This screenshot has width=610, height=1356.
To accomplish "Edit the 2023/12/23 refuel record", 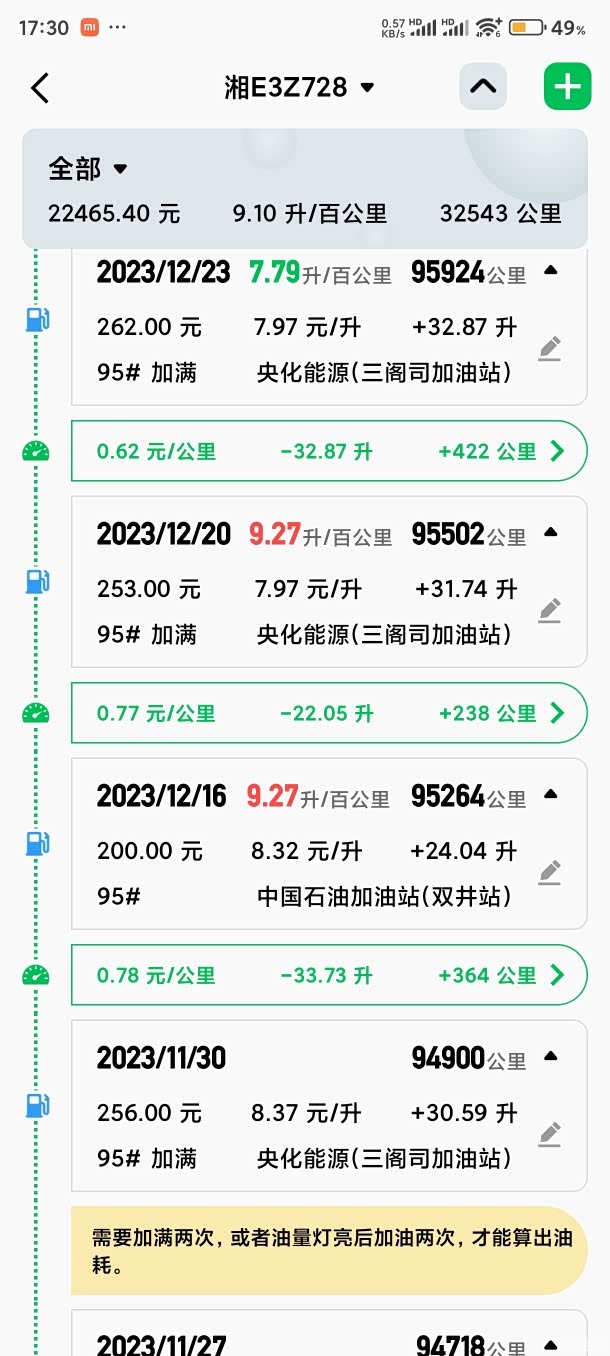I will coord(549,349).
